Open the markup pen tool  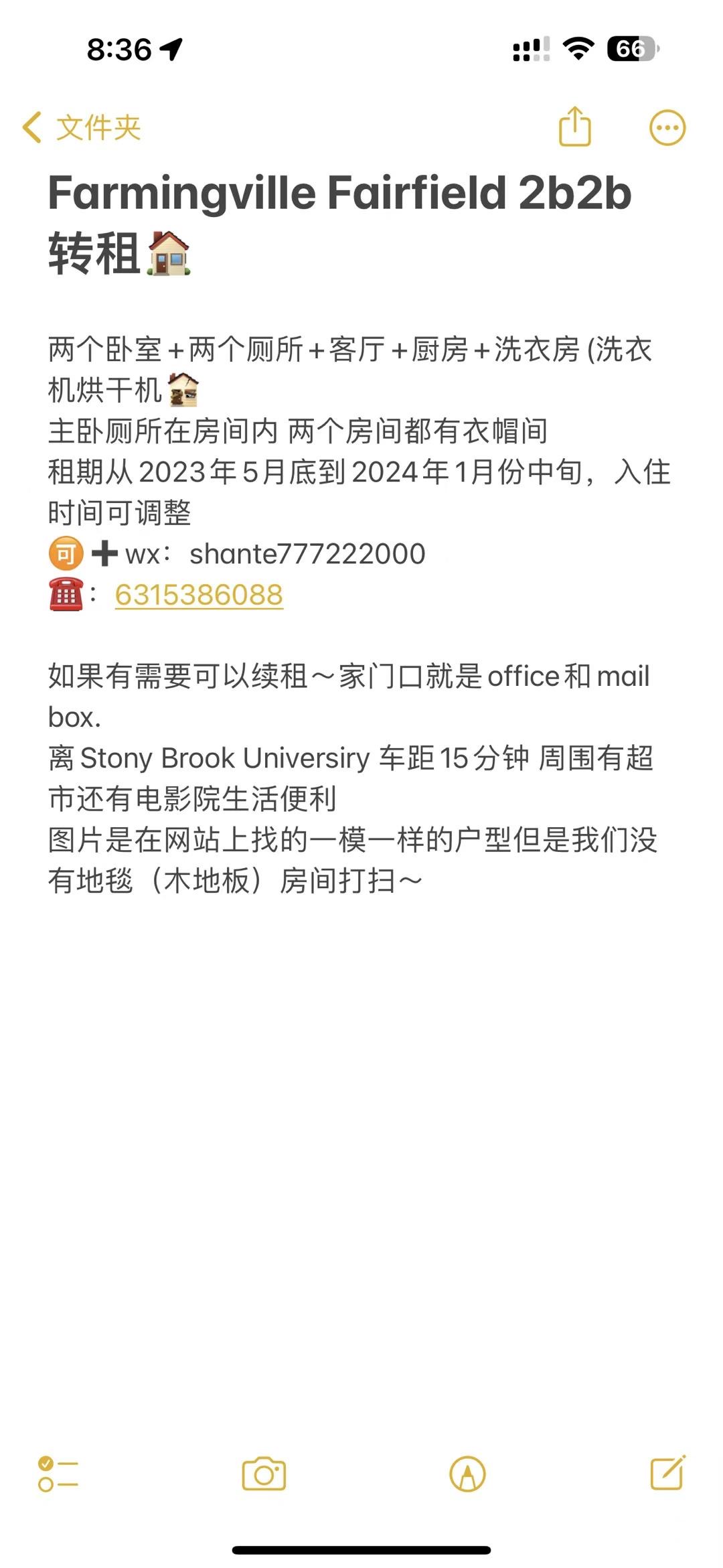click(x=467, y=1474)
